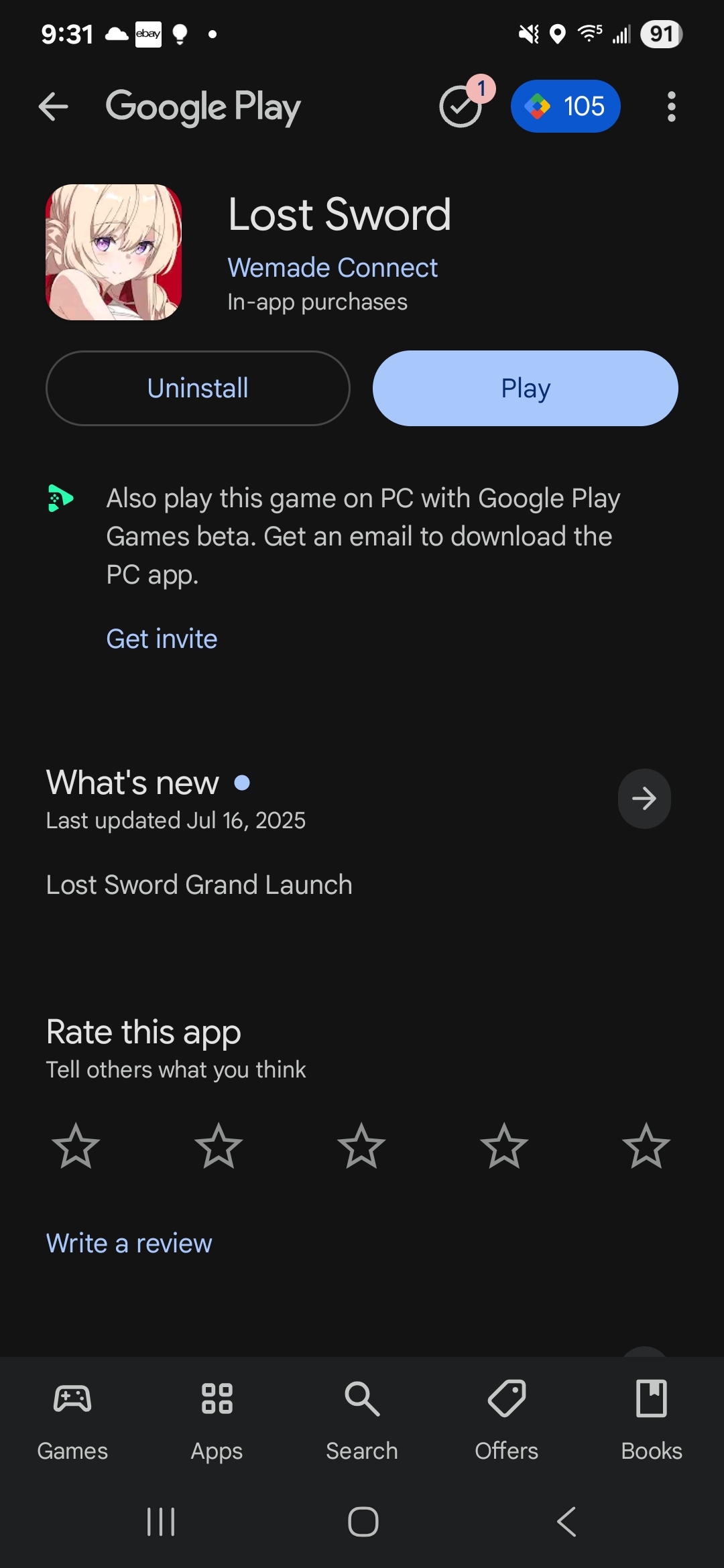Screen dimensions: 724x1568
Task: Tap Write a review
Action: click(x=129, y=1243)
